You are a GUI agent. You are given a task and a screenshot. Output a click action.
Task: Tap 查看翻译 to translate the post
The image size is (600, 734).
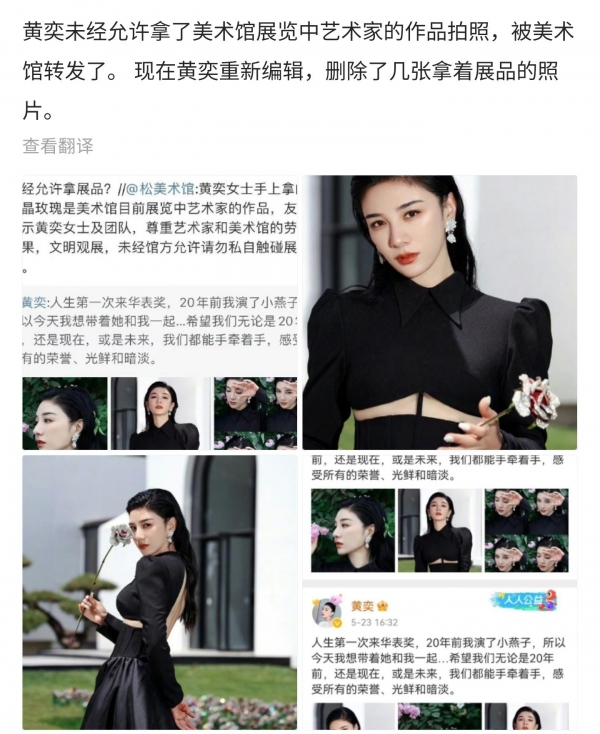(58, 146)
